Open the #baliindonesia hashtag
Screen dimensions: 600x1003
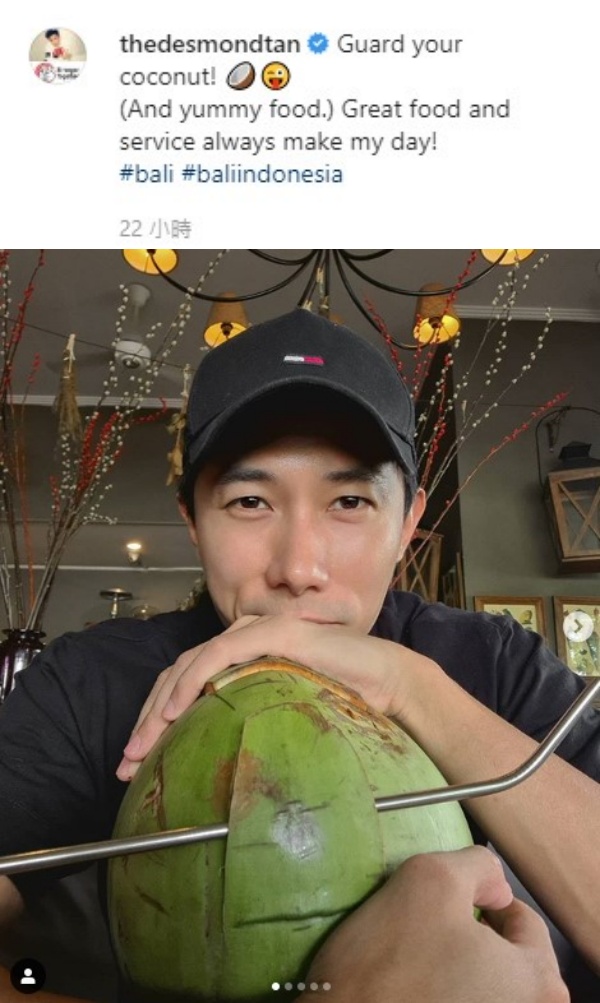(262, 174)
